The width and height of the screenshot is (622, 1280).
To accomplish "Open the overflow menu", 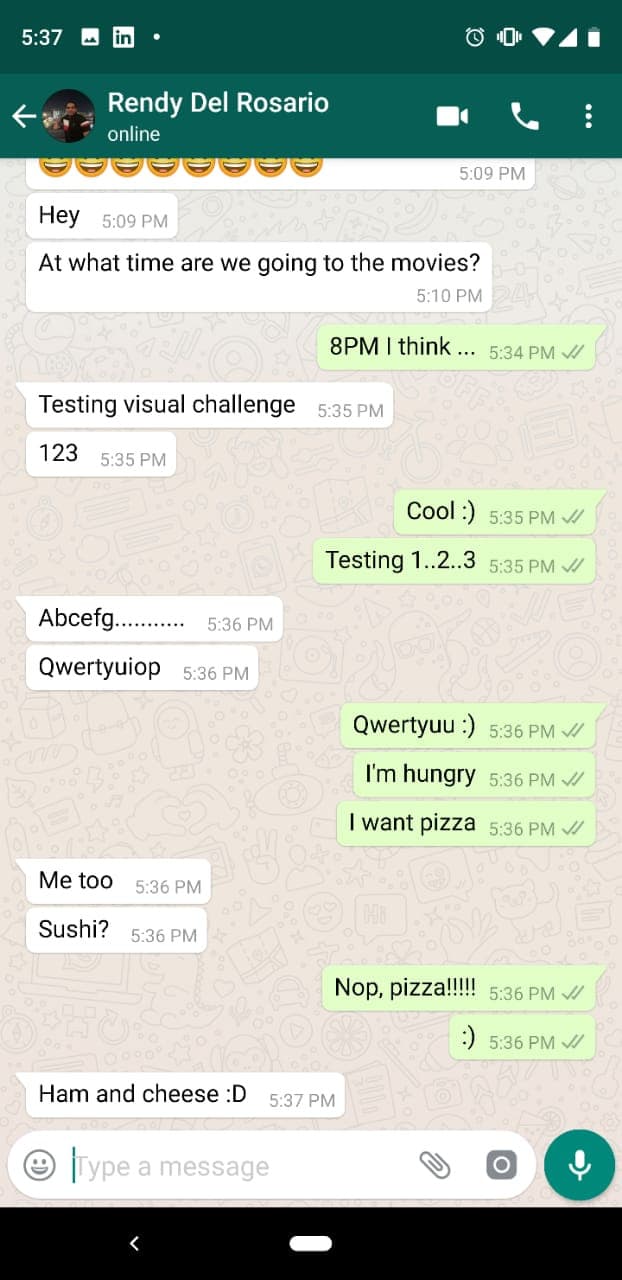I will point(588,116).
